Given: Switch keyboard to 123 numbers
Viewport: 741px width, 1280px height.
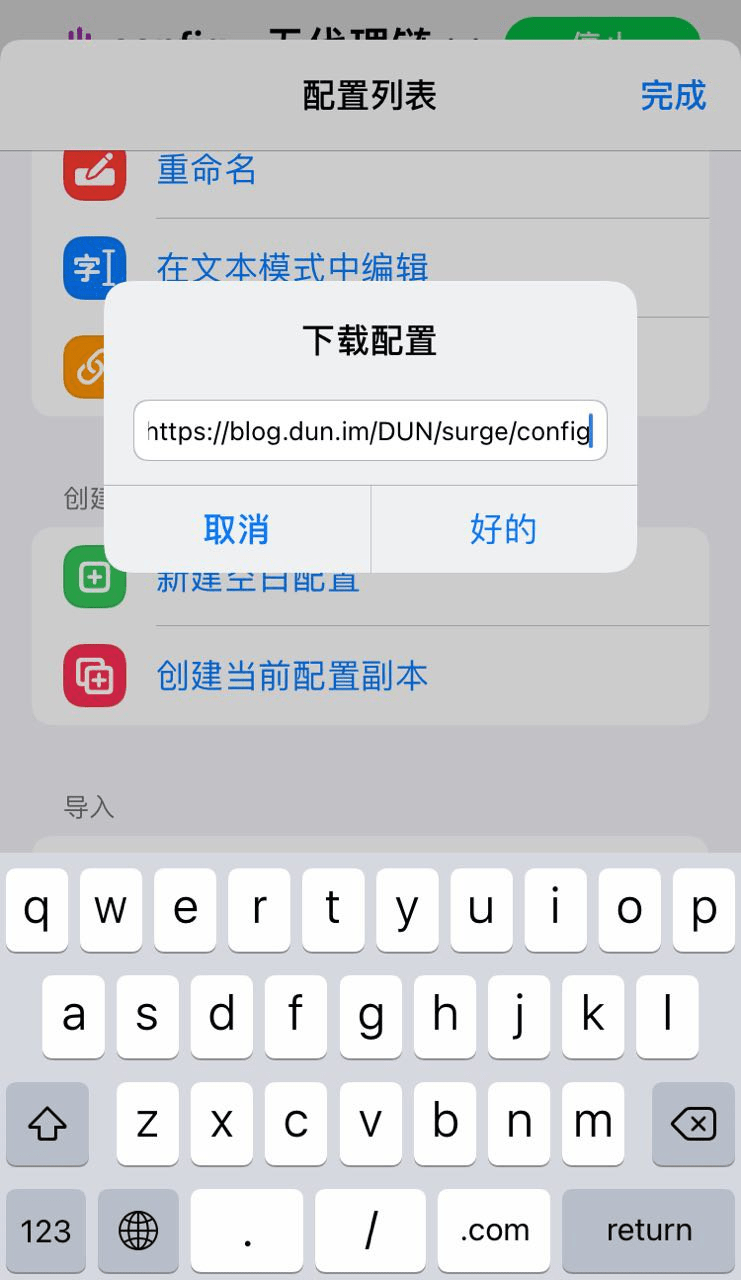Looking at the screenshot, I should [x=46, y=1230].
